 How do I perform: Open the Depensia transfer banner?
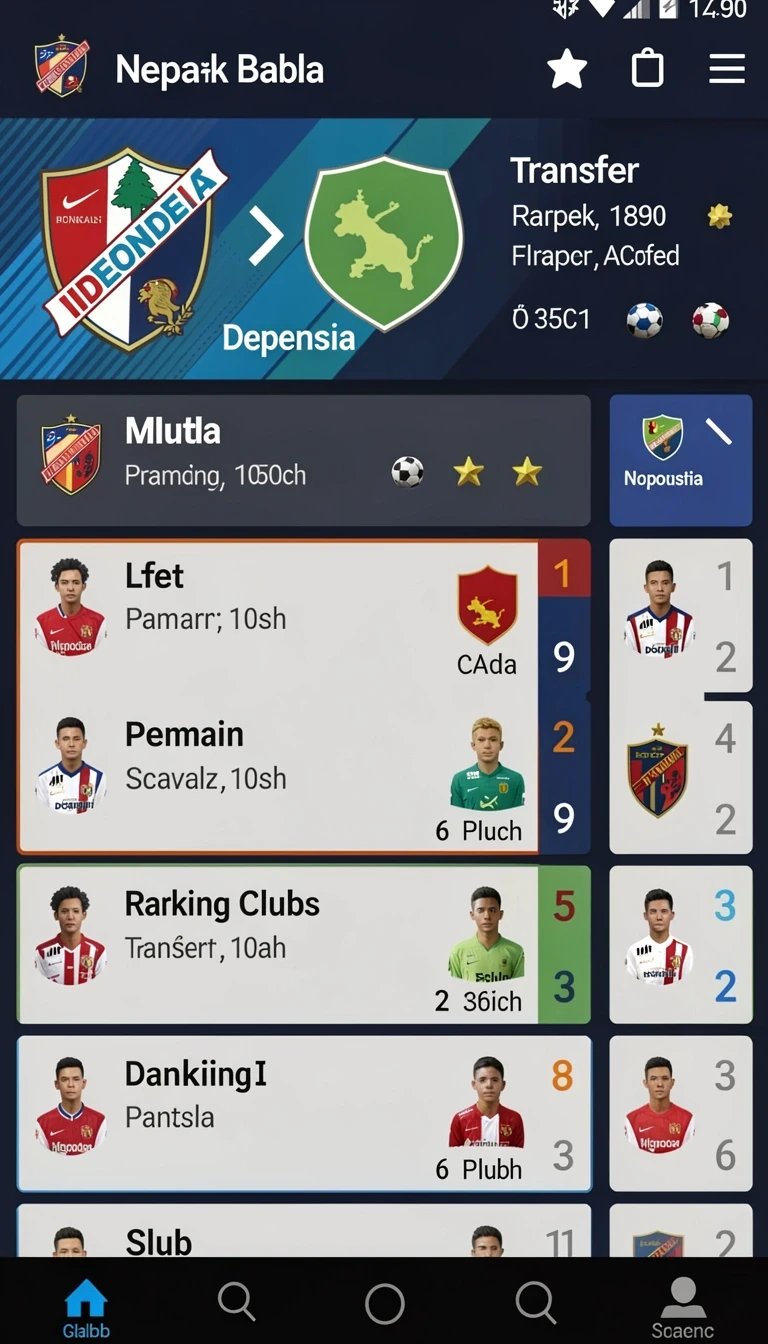[384, 249]
